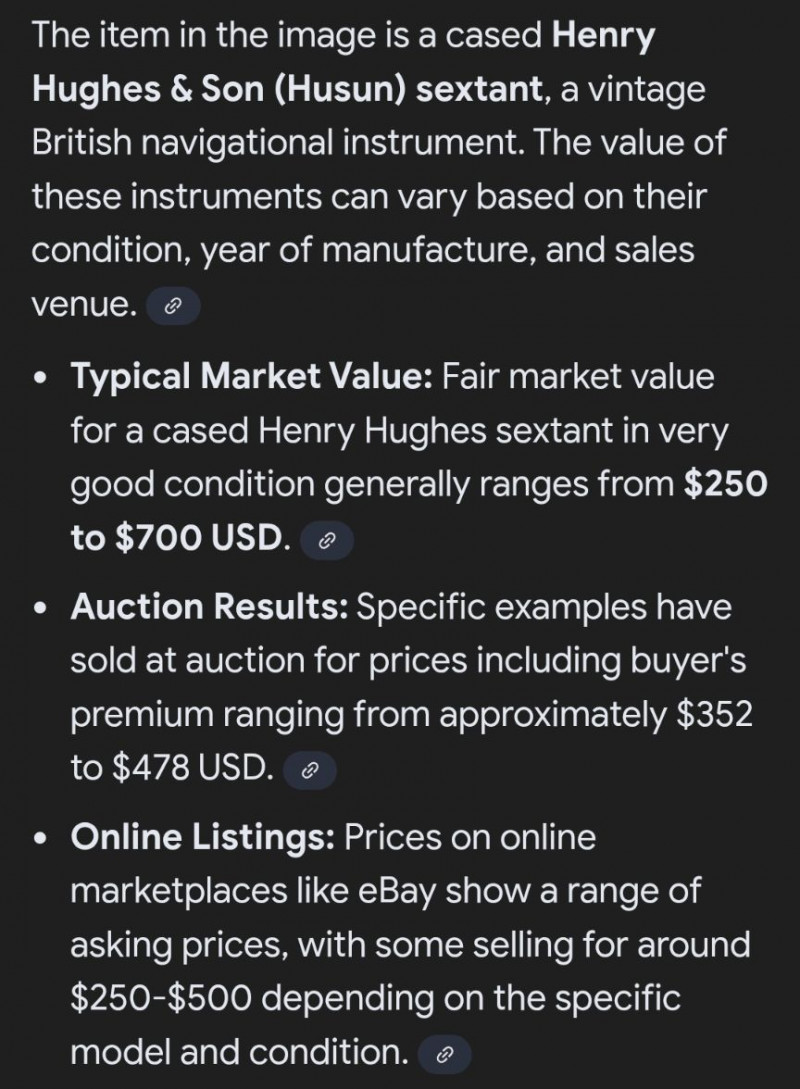Open the source link for Typical Market Value
800x1089 pixels.
click(x=326, y=541)
